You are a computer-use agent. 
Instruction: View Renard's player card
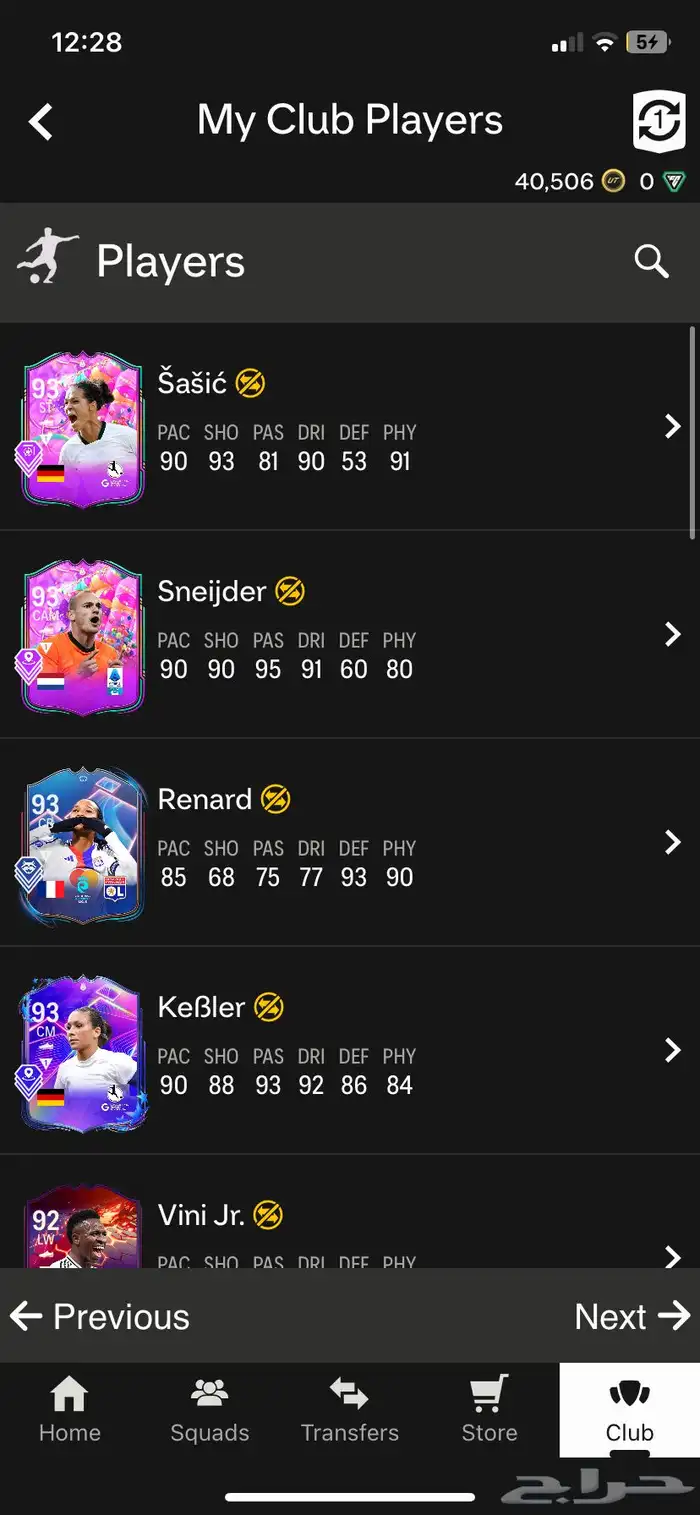pos(83,845)
